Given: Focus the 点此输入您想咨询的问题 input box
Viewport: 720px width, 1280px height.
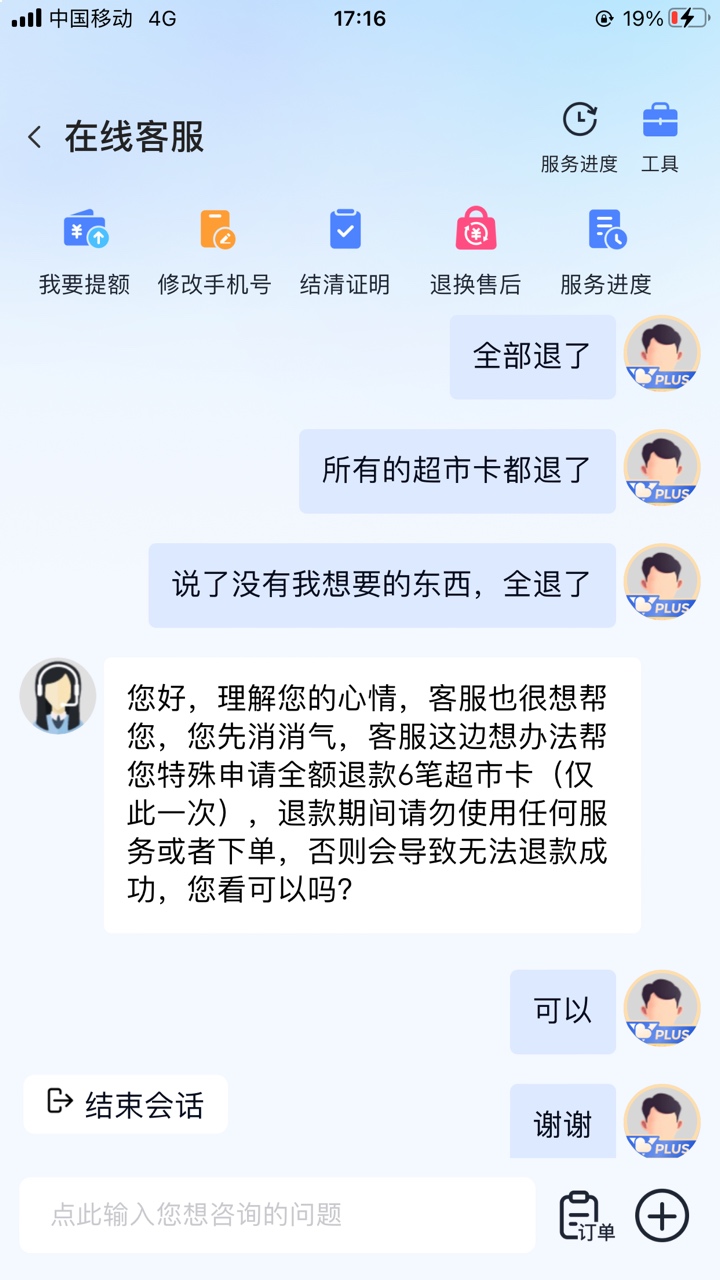Looking at the screenshot, I should pyautogui.click(x=277, y=1215).
